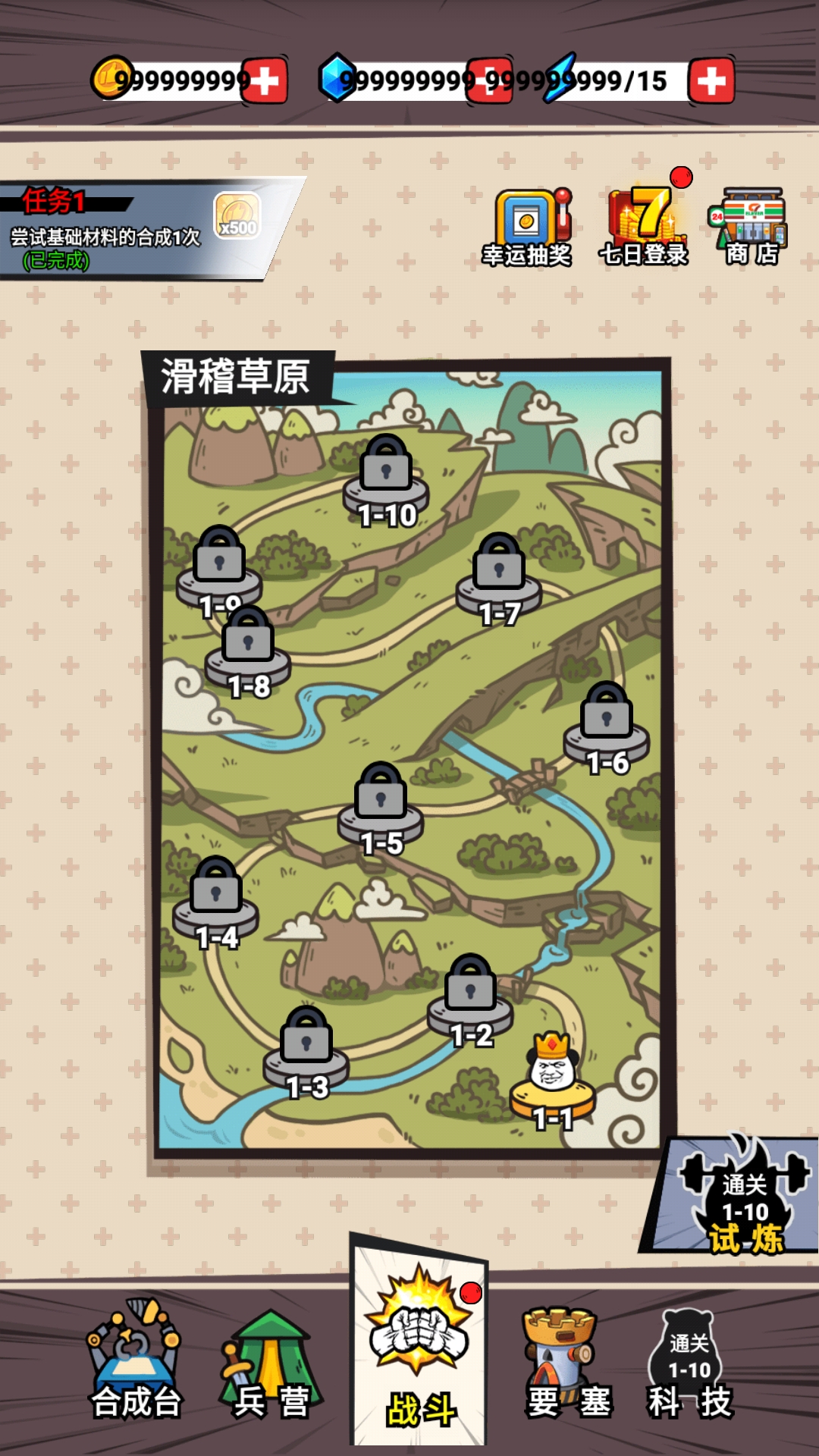Viewport: 819px width, 1456px height.
Task: Tap the plus button beside gold coins
Action: pyautogui.click(x=265, y=80)
